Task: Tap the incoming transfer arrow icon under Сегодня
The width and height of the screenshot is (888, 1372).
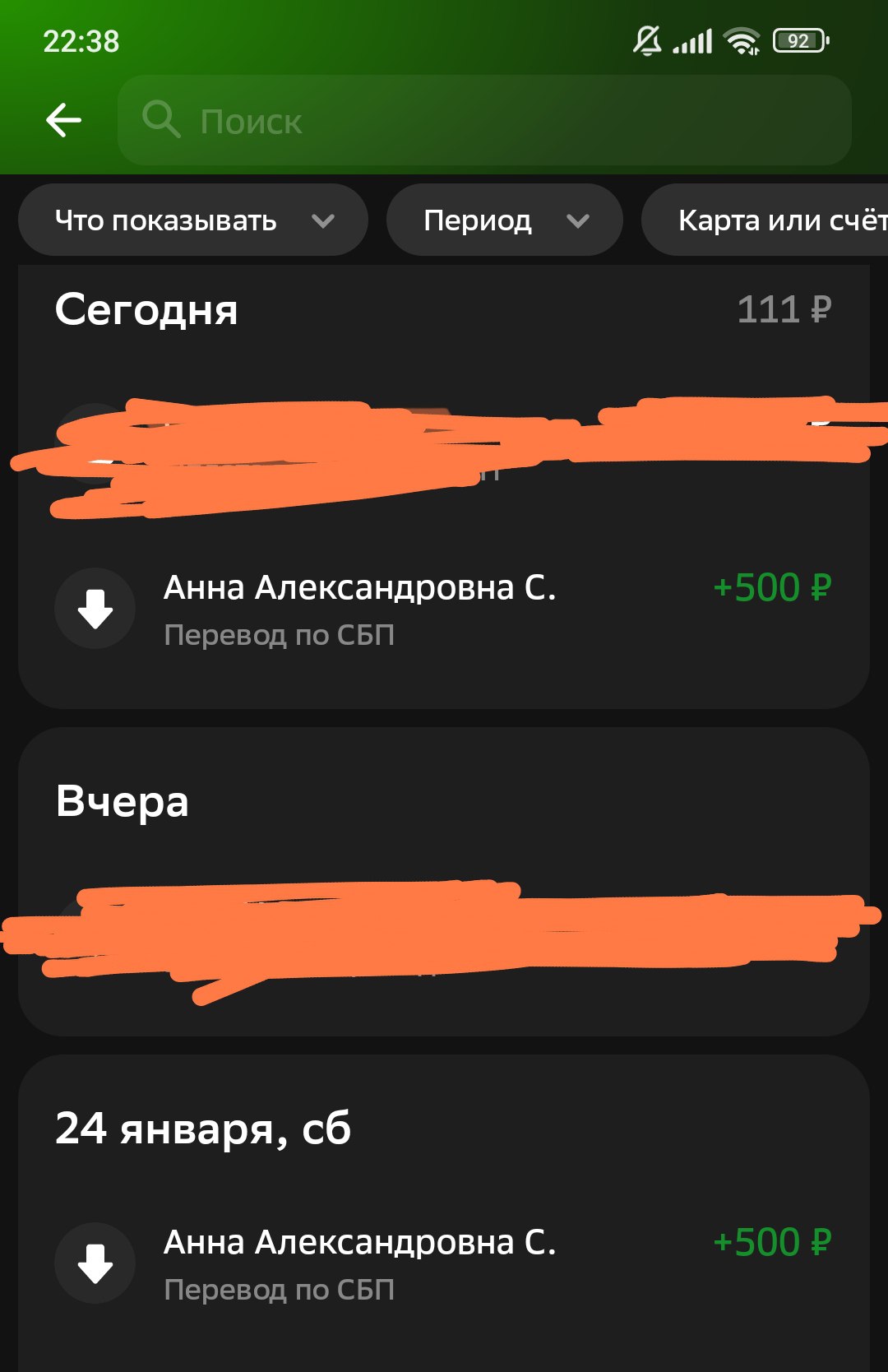Action: pyautogui.click(x=95, y=609)
